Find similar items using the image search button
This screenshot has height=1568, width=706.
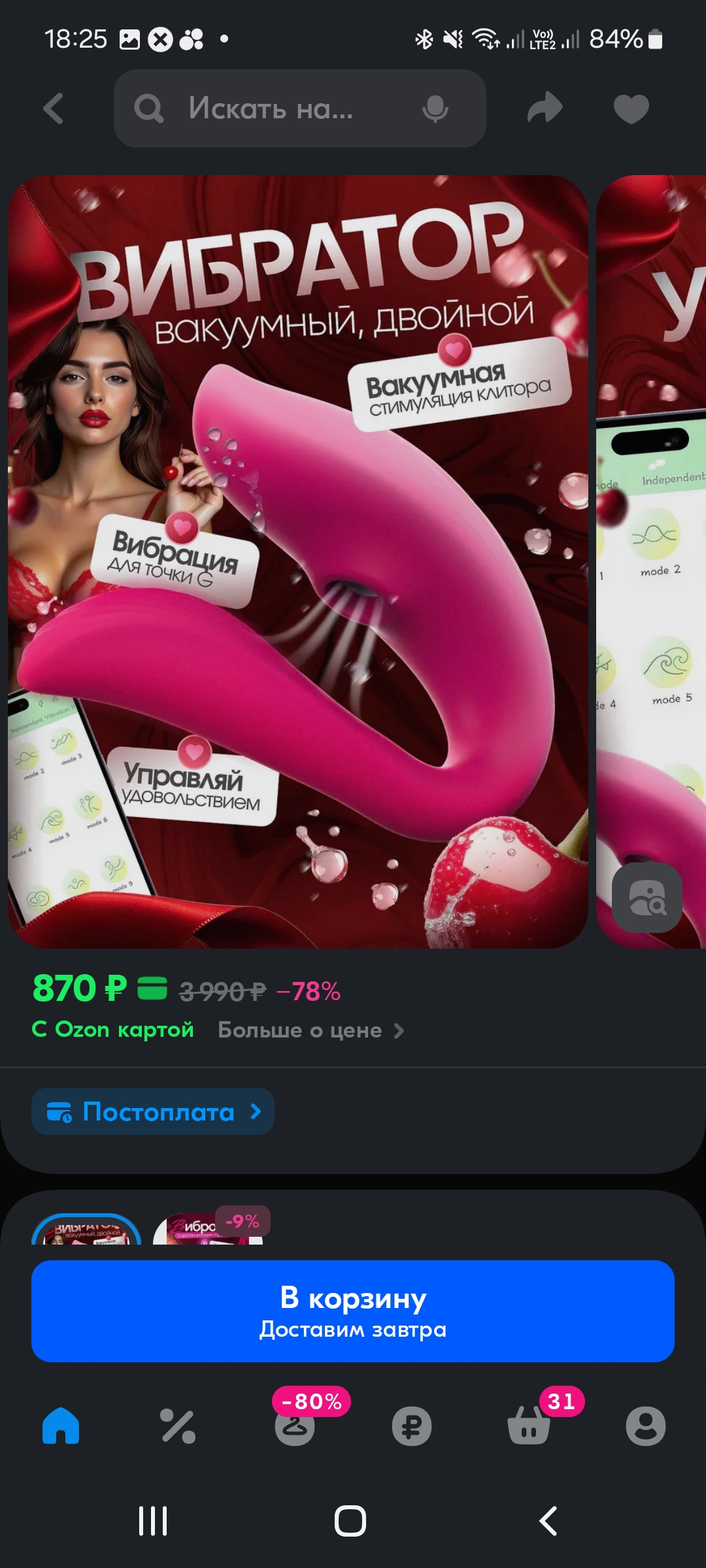tap(647, 898)
